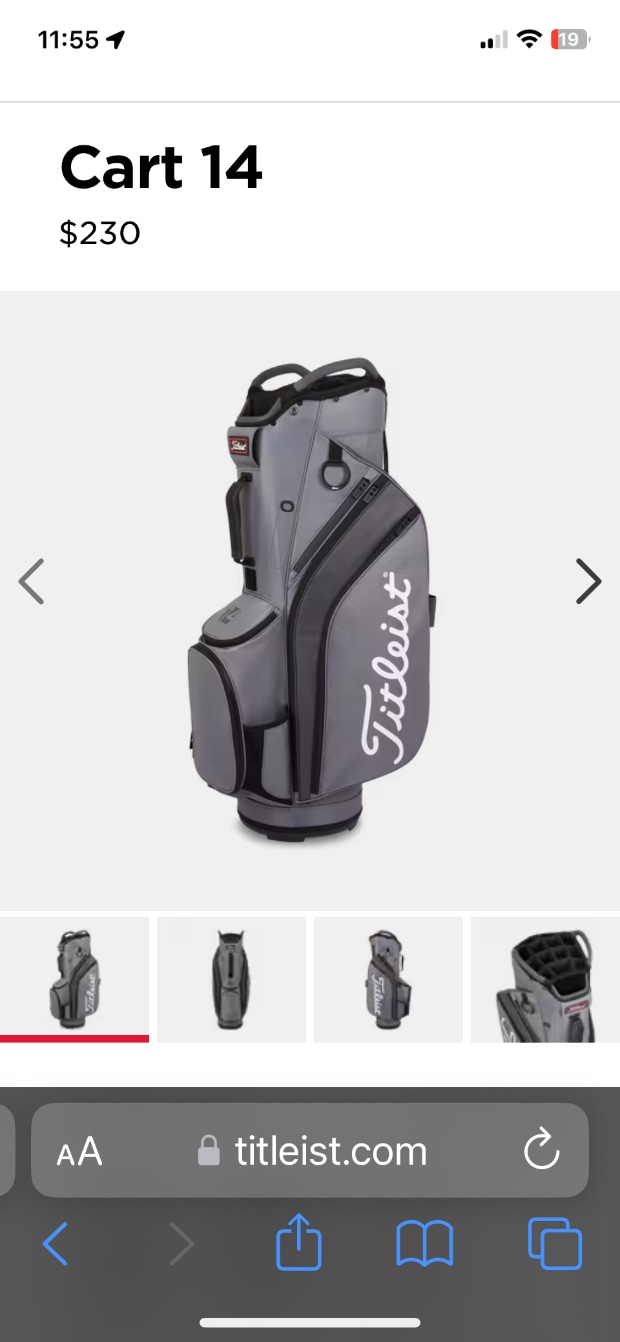
Task: Open Safari bookmarks
Action: tap(425, 1245)
